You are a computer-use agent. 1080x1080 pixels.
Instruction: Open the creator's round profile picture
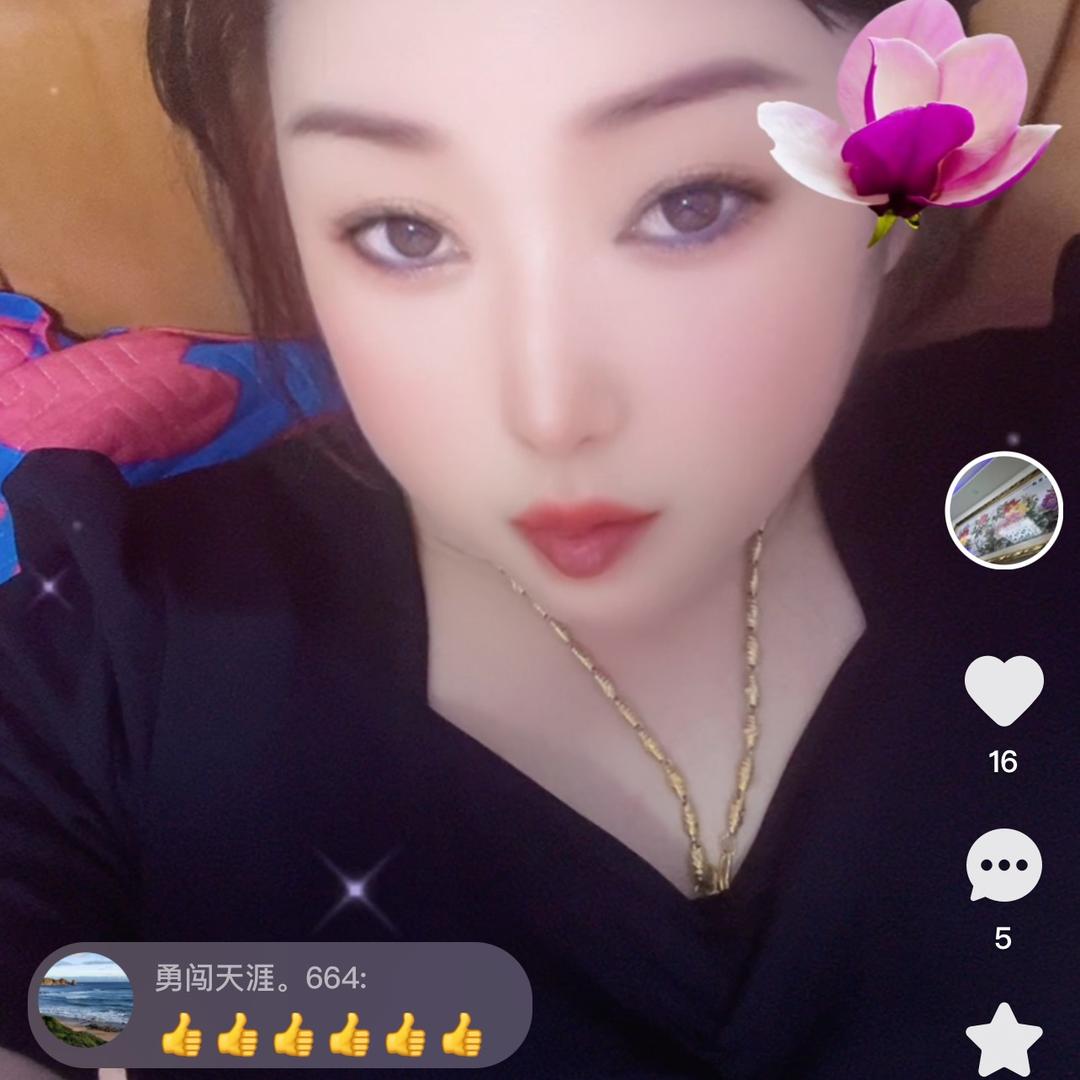[x=1003, y=510]
